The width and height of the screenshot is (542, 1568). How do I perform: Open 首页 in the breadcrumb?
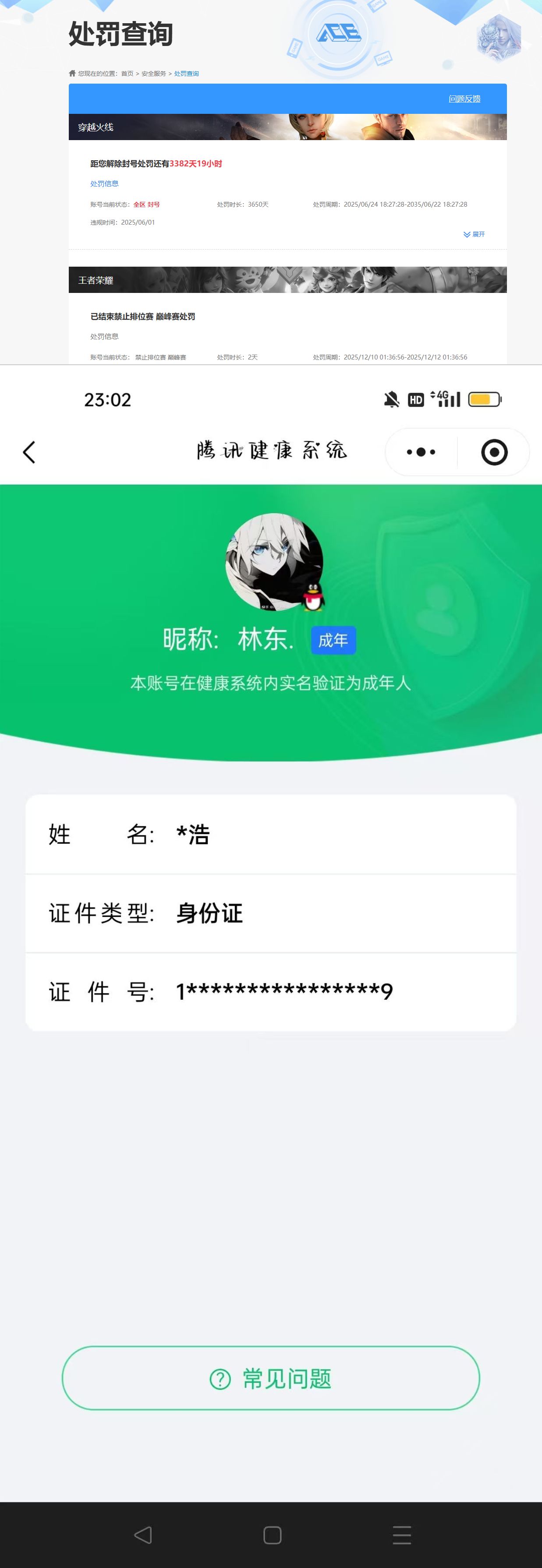127,74
